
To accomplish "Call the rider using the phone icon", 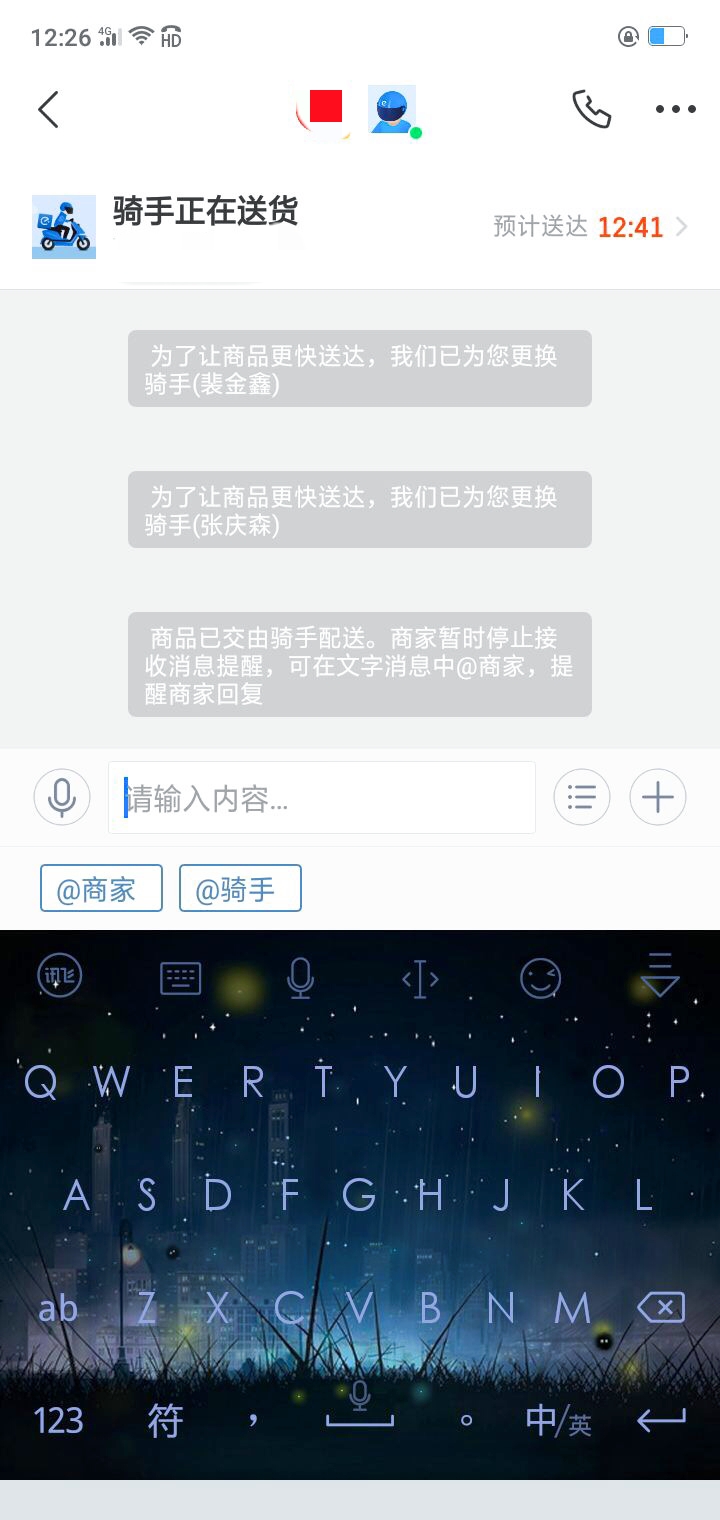I will pos(592,110).
